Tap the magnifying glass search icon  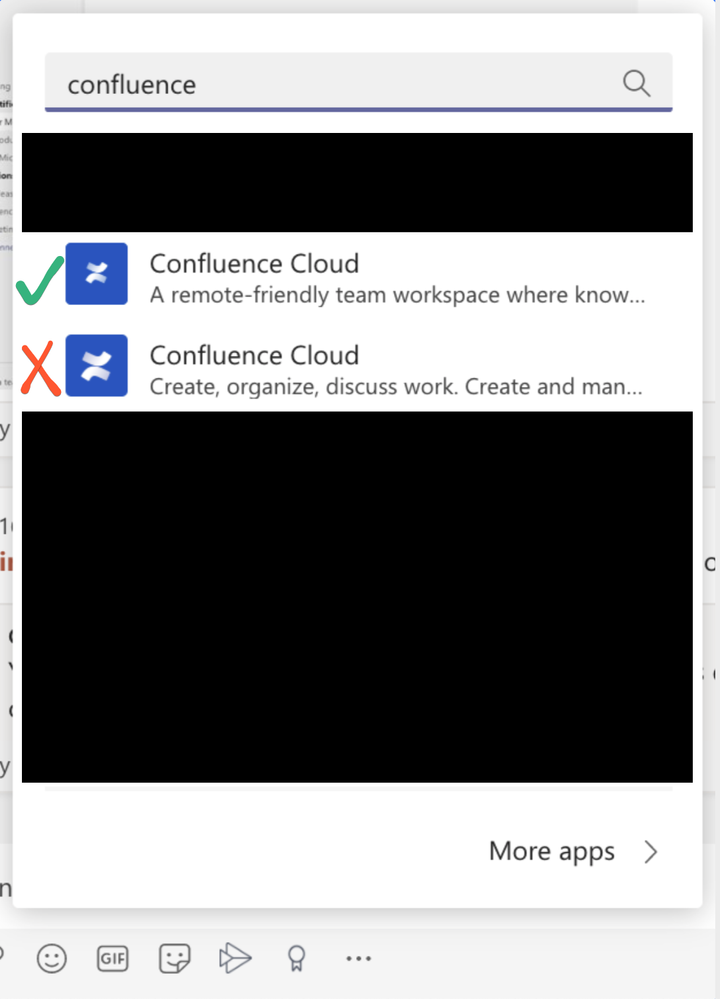pyautogui.click(x=637, y=83)
